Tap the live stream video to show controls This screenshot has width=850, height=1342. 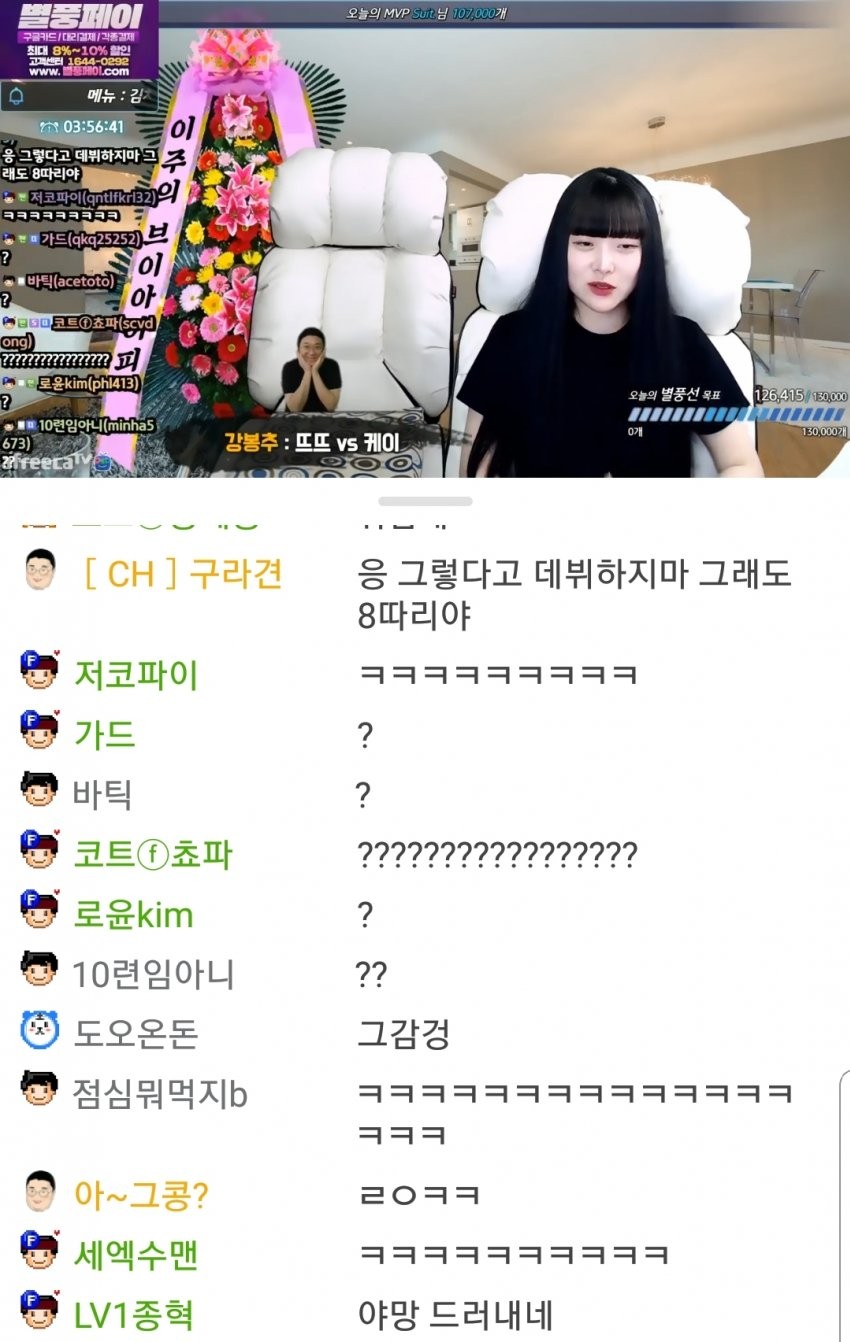(425, 240)
